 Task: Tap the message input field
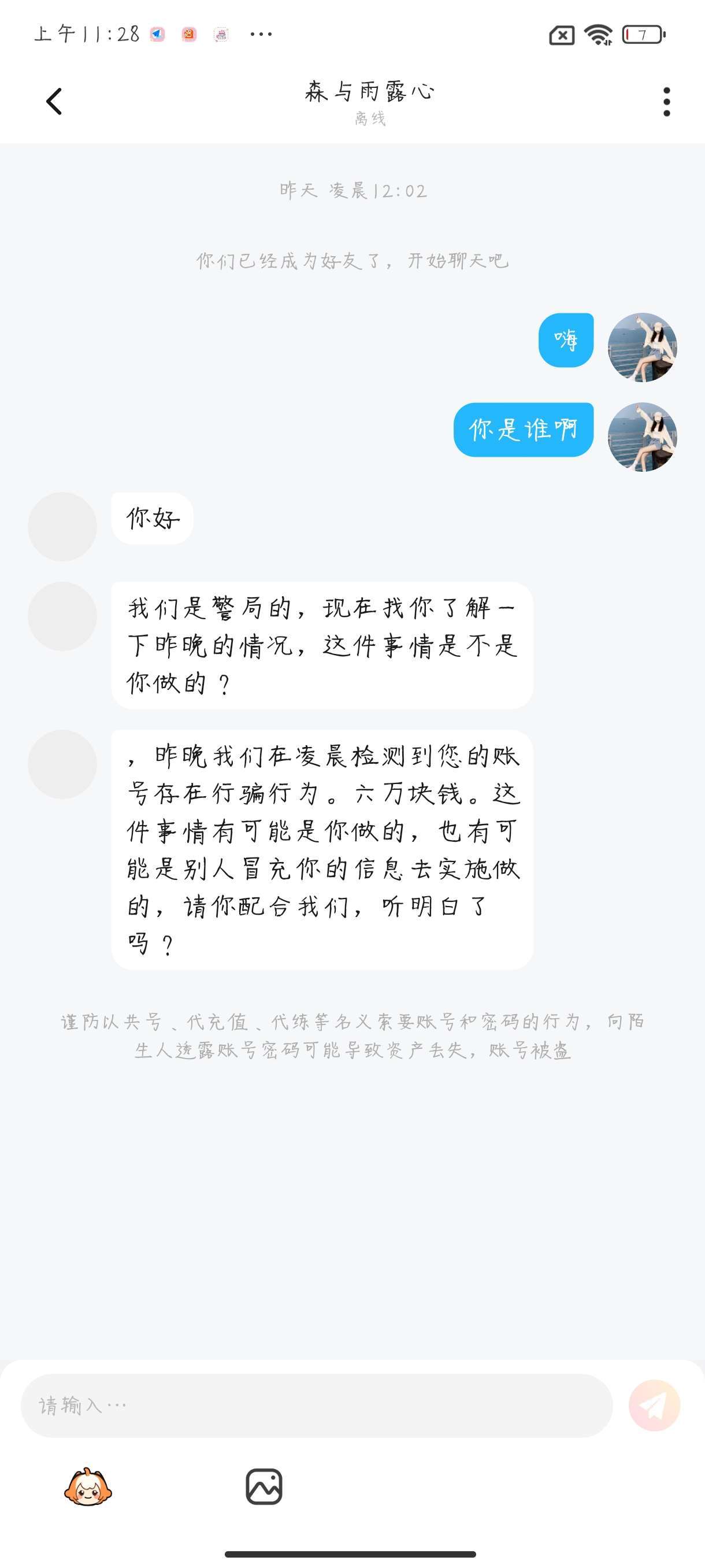316,1405
